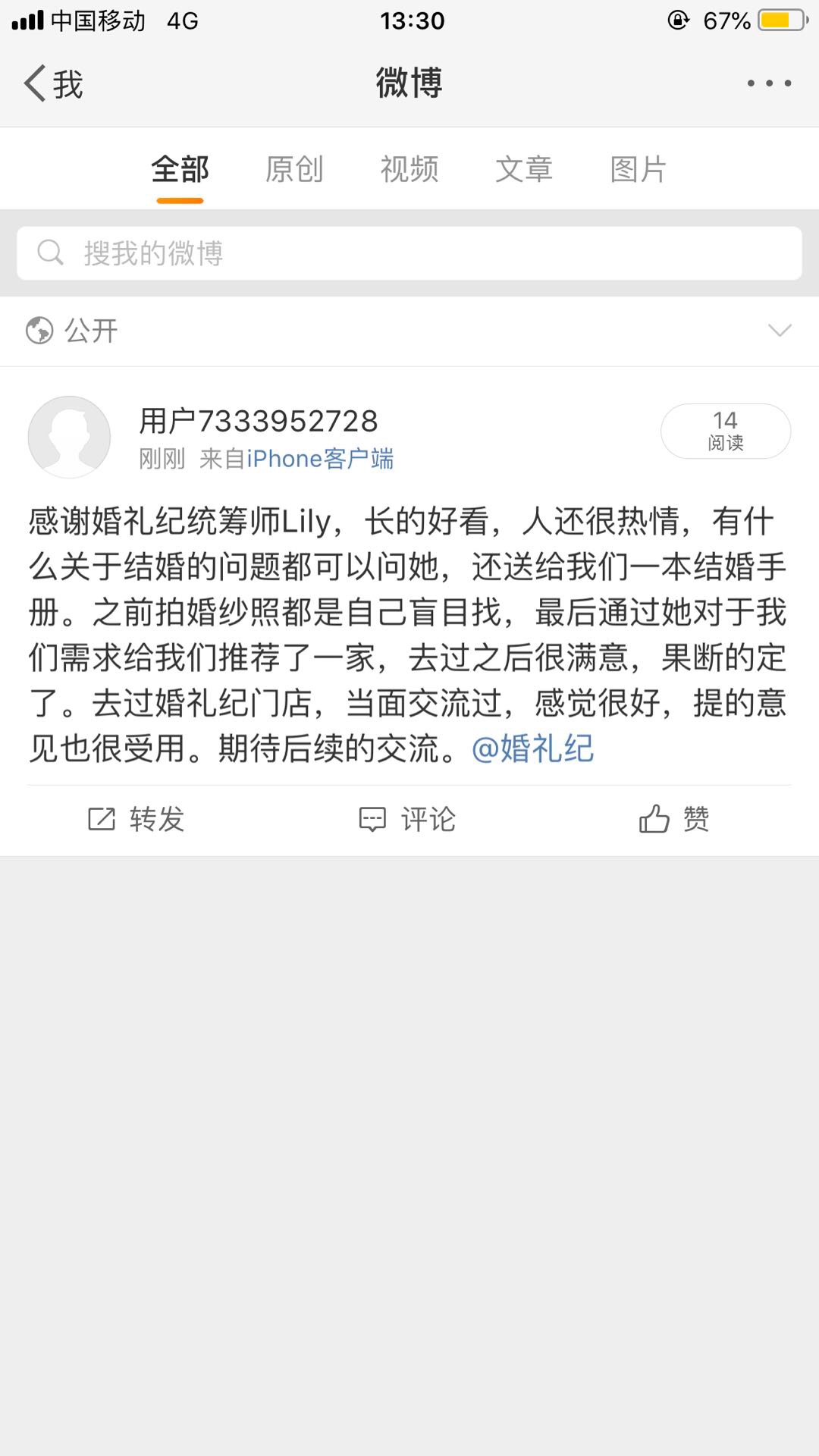Switch to the 原创 tab
Image resolution: width=819 pixels, height=1456 pixels.
294,169
